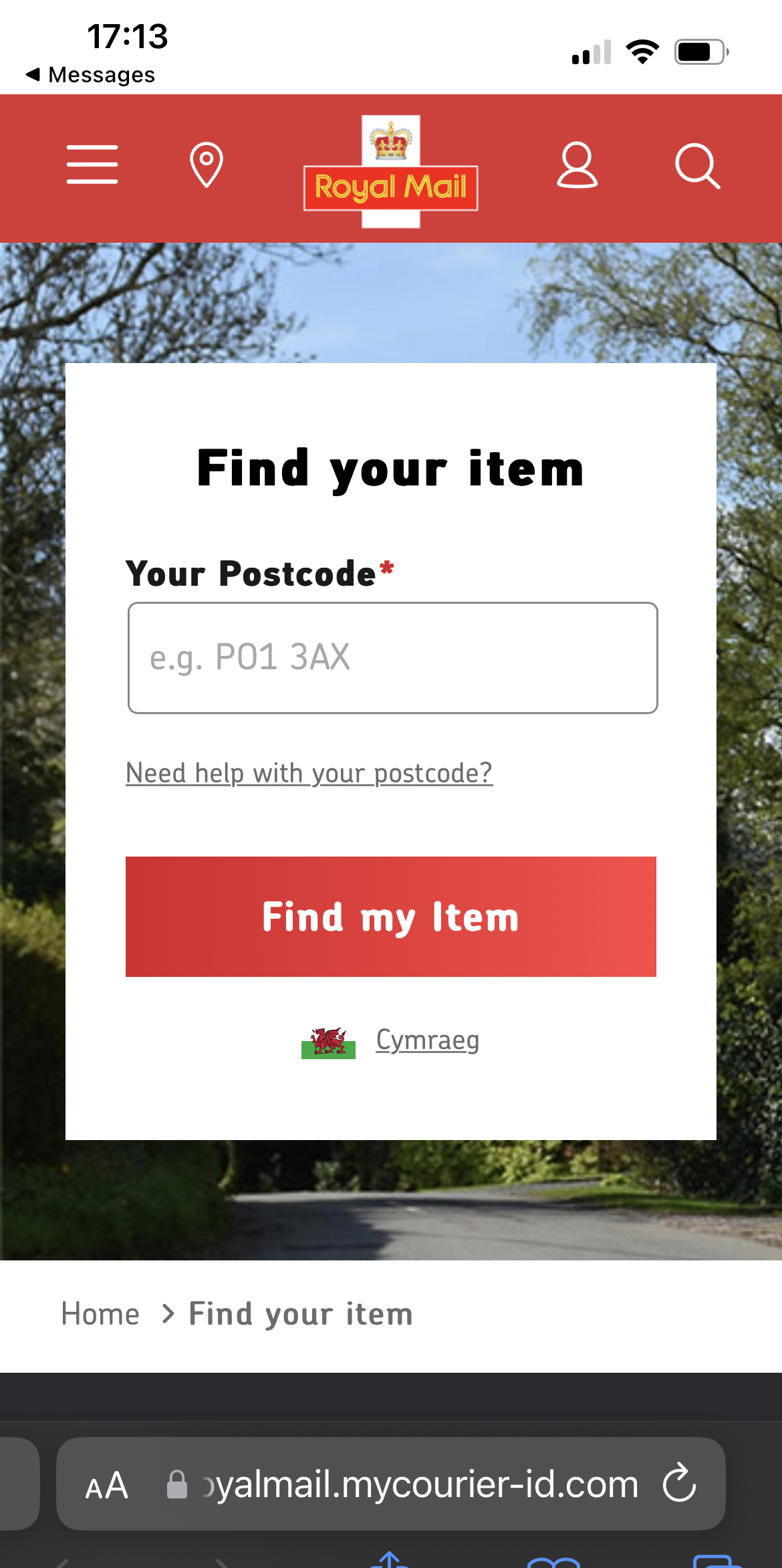This screenshot has width=782, height=1568.
Task: Reload the page in Safari
Action: pyautogui.click(x=680, y=1483)
